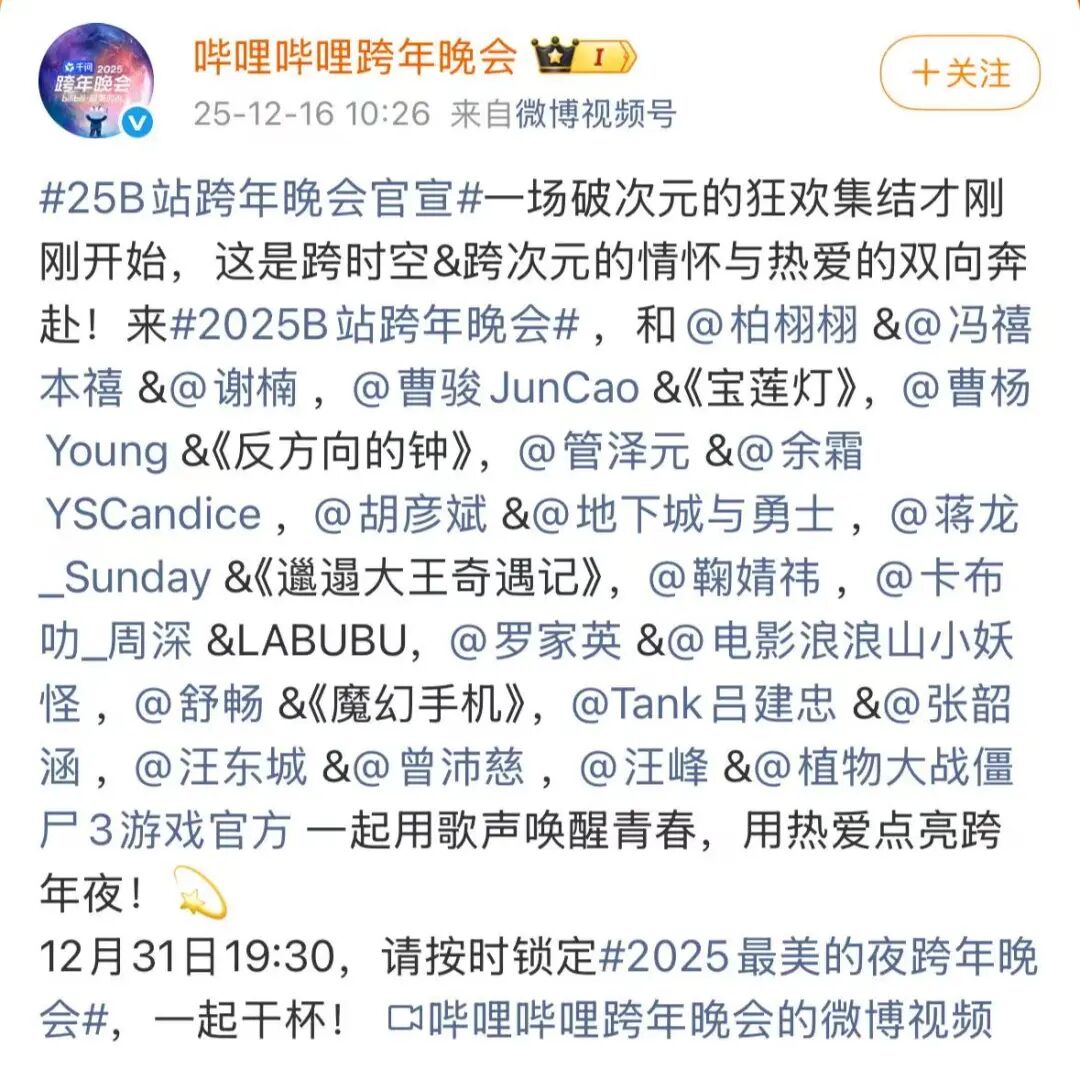Image resolution: width=1080 pixels, height=1079 pixels.
Task: Visit @柏栩栩's profile mention
Action: 772,326
